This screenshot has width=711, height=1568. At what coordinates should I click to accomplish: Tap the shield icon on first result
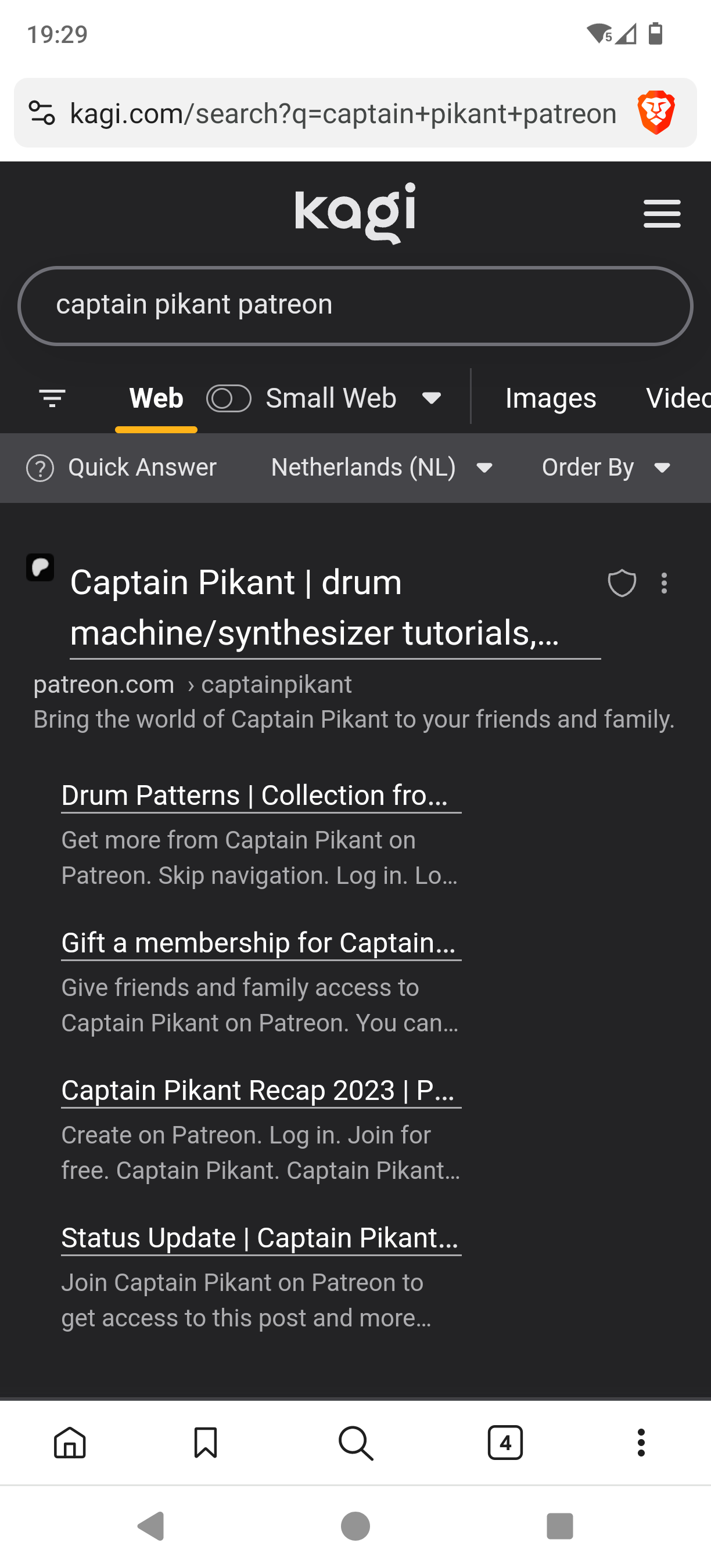click(x=622, y=583)
